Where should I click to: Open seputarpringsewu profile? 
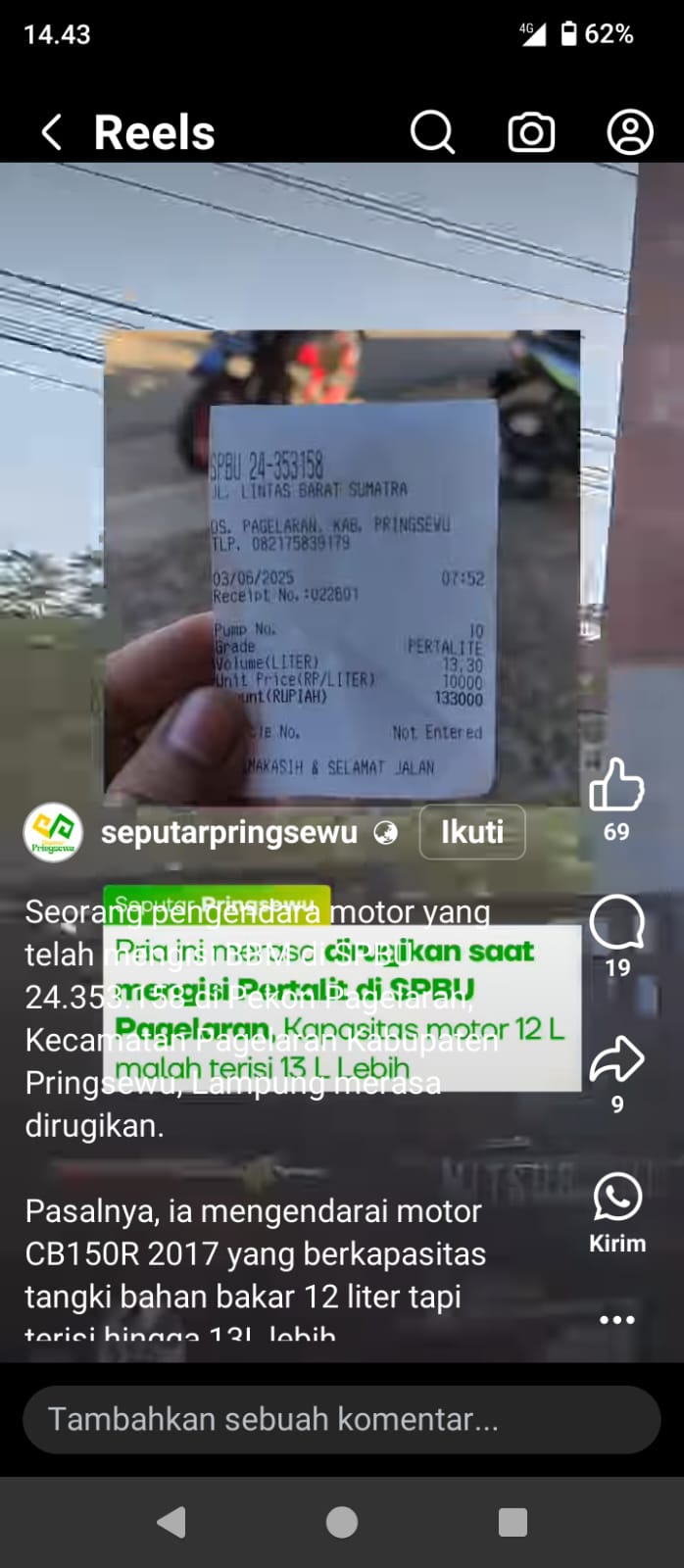228,833
